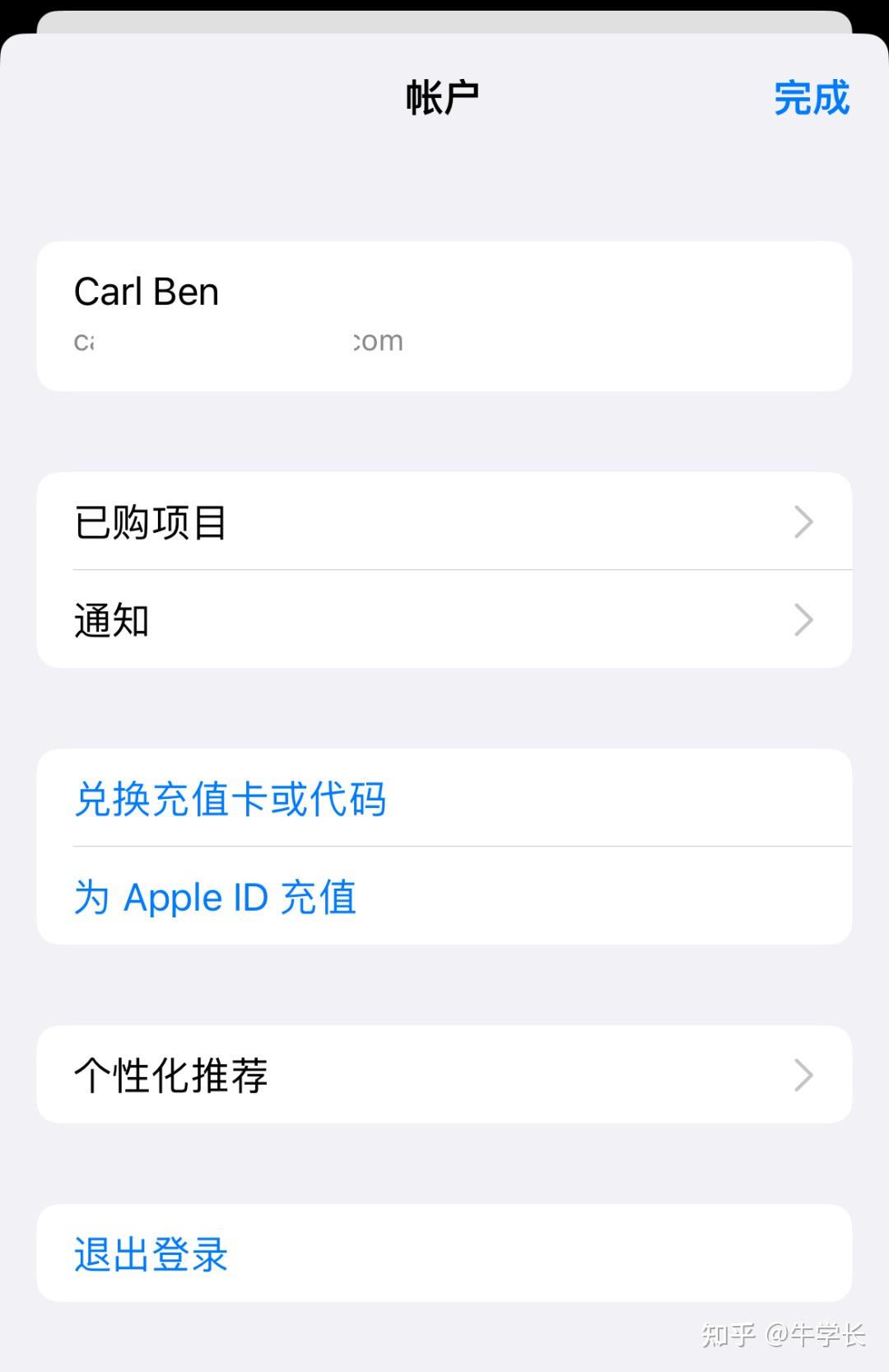
Task: Tap 退出登录 to sign out
Action: coord(150,1253)
